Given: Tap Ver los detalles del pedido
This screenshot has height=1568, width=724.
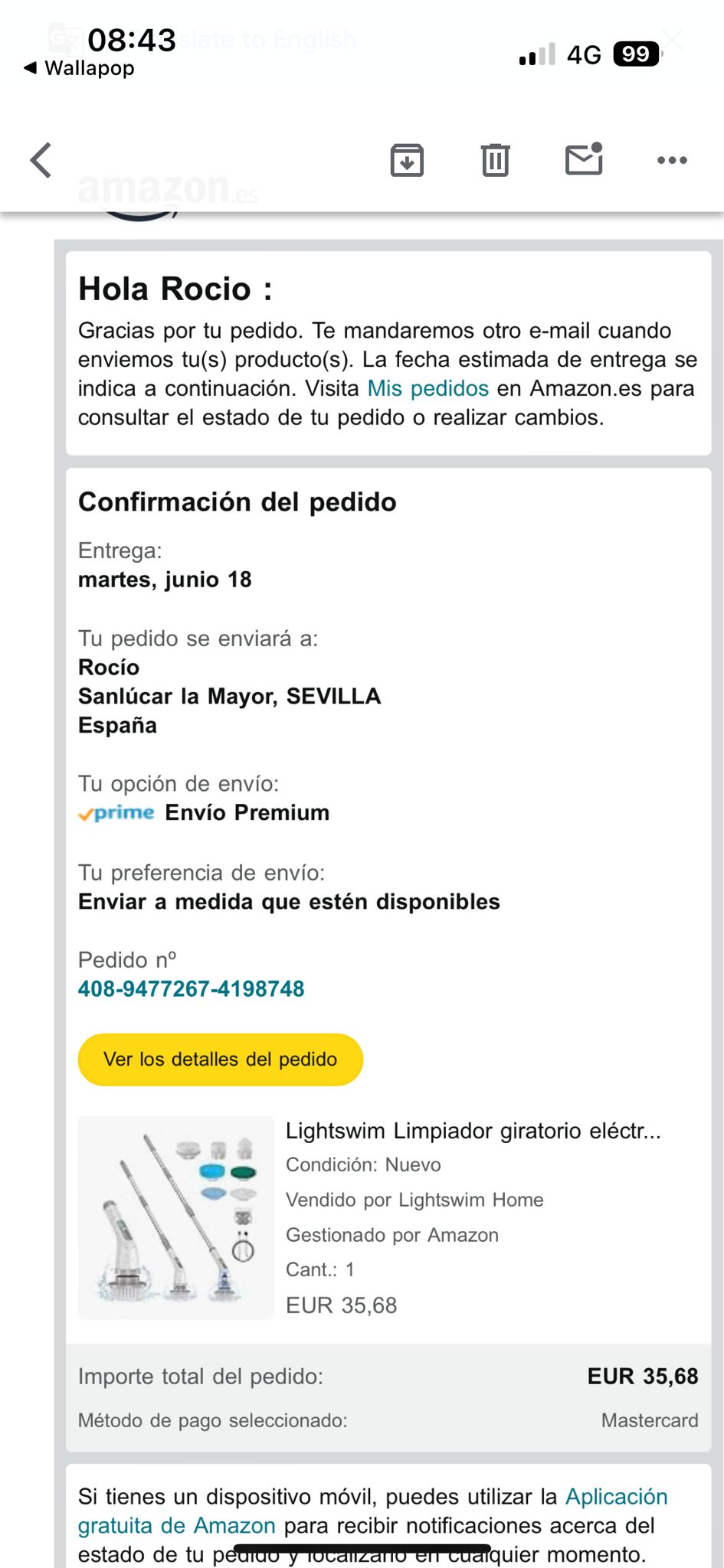Looking at the screenshot, I should coord(220,1059).
